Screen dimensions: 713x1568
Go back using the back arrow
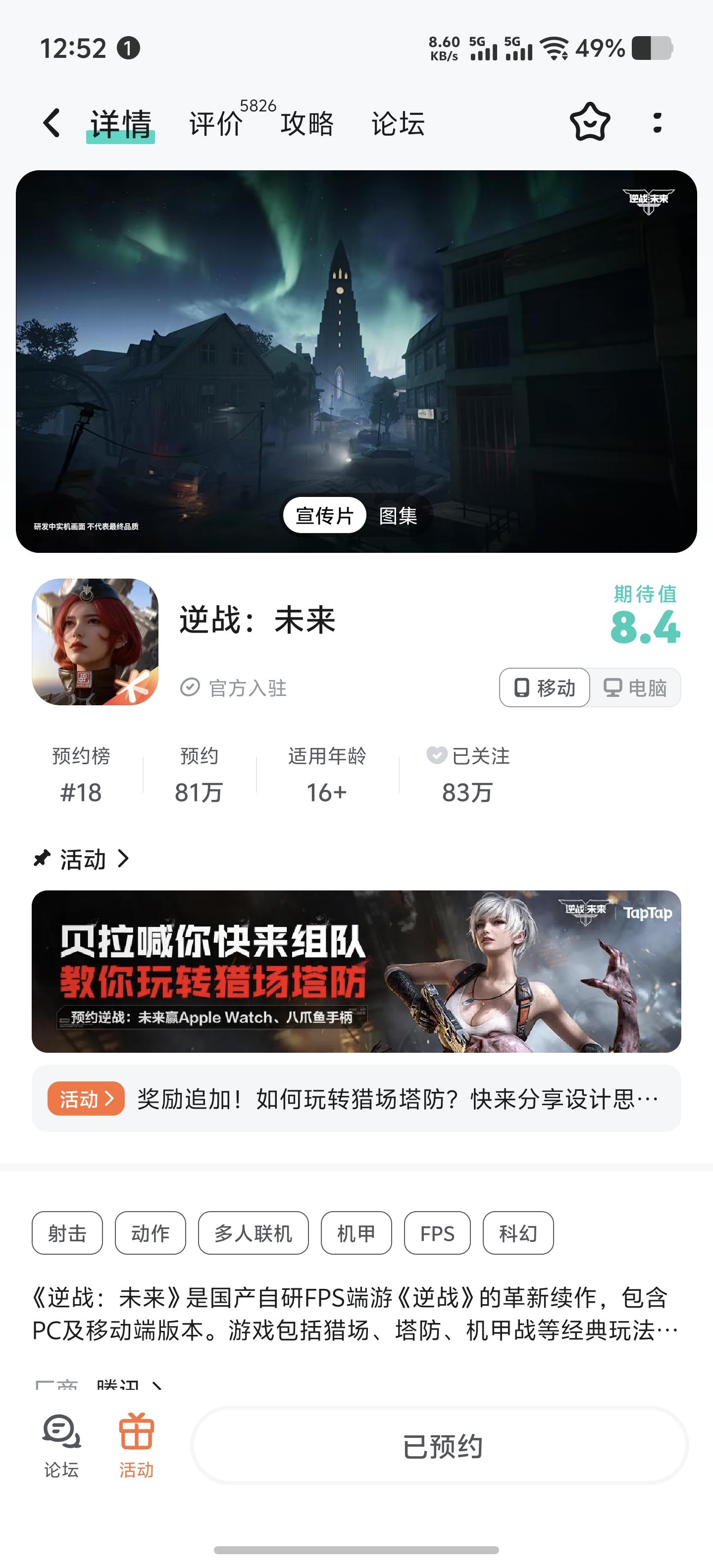coord(51,123)
